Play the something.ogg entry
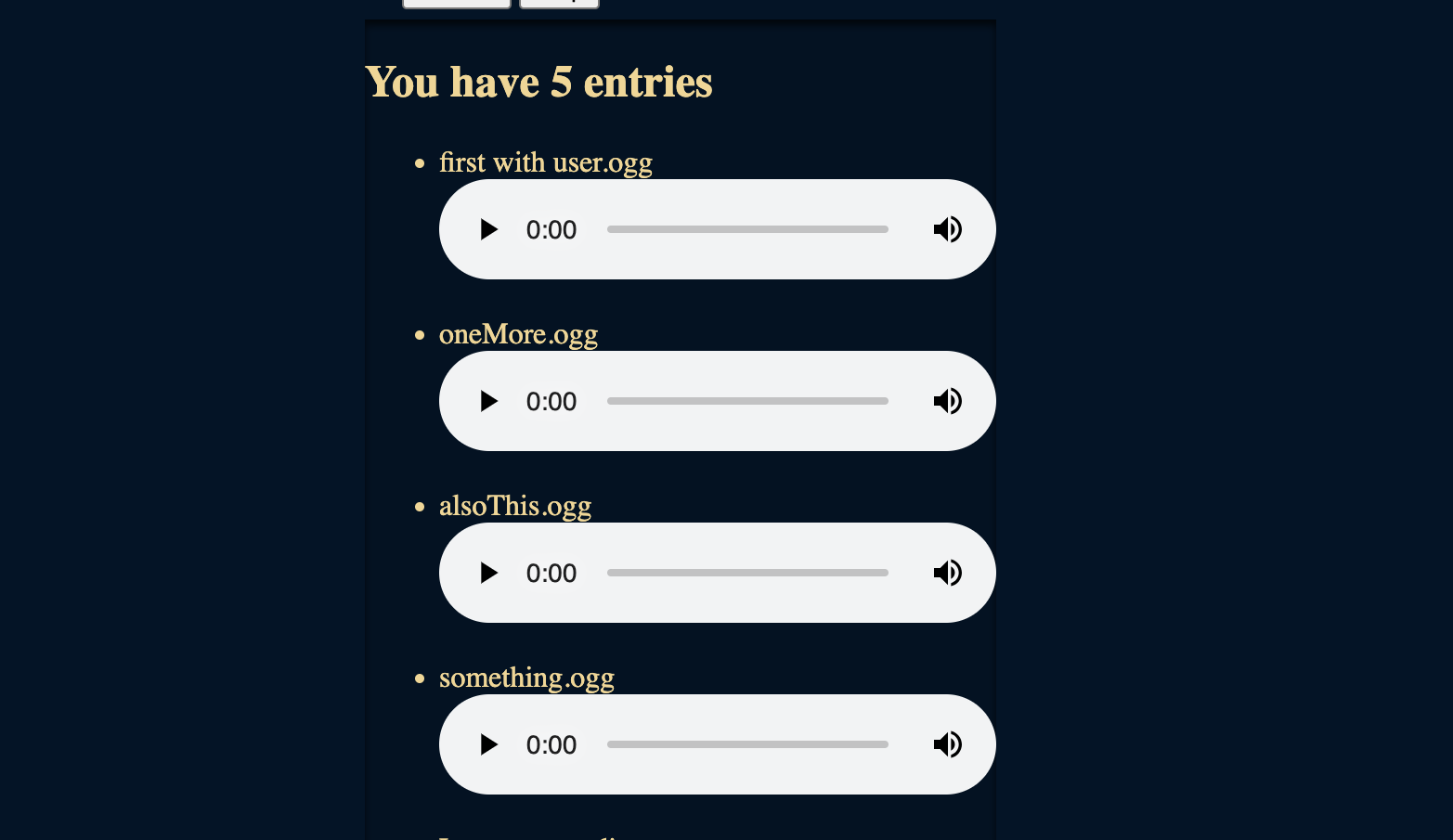The width and height of the screenshot is (1453, 840). click(488, 744)
